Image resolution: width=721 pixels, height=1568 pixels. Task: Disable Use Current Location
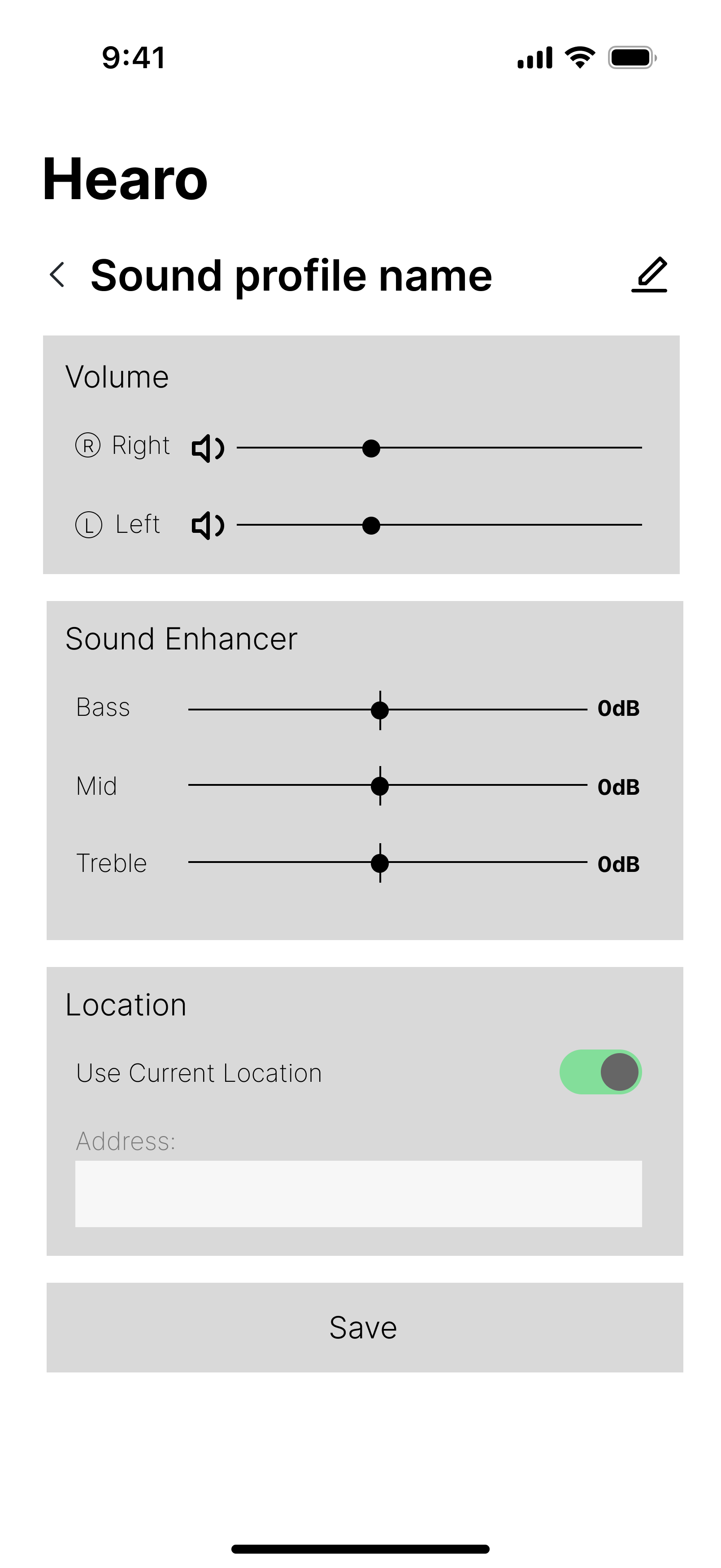pyautogui.click(x=600, y=1072)
